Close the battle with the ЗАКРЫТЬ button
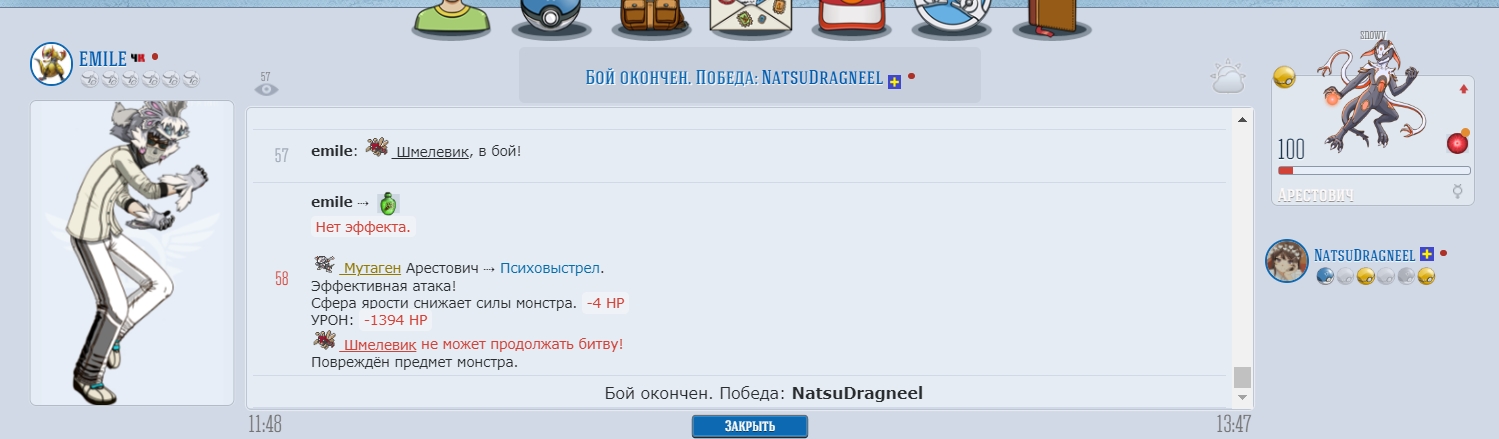The width and height of the screenshot is (1499, 439). 749,427
